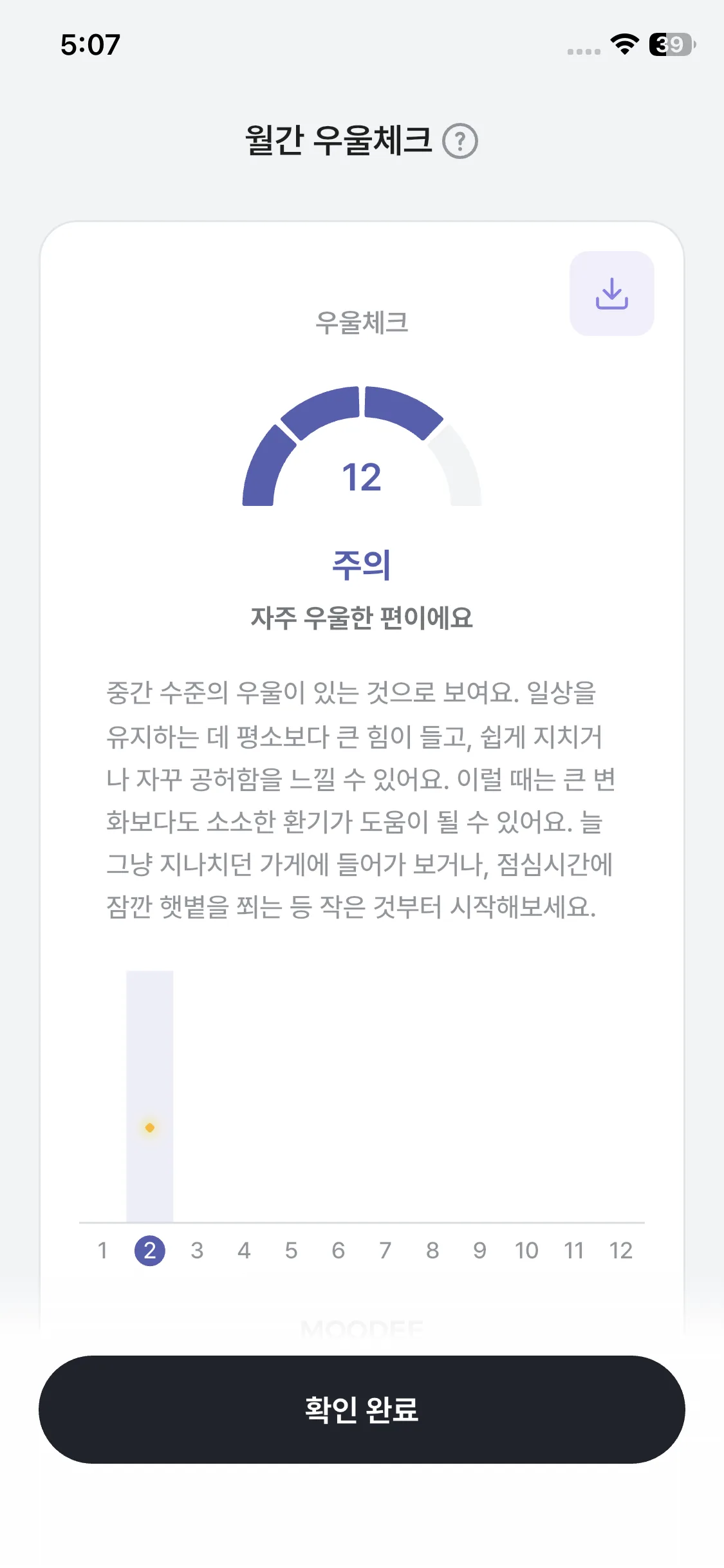Select month 2 on the chart axis
The height and width of the screenshot is (1568, 724).
click(149, 1251)
